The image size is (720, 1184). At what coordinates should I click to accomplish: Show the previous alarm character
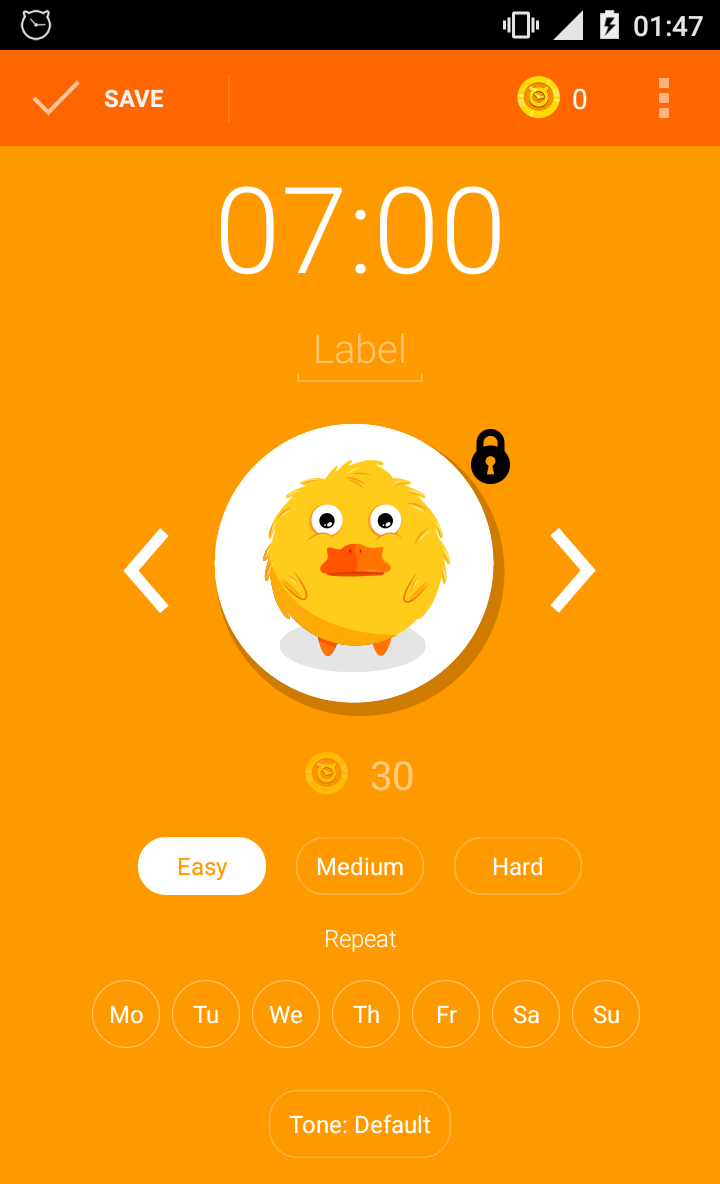click(x=147, y=570)
